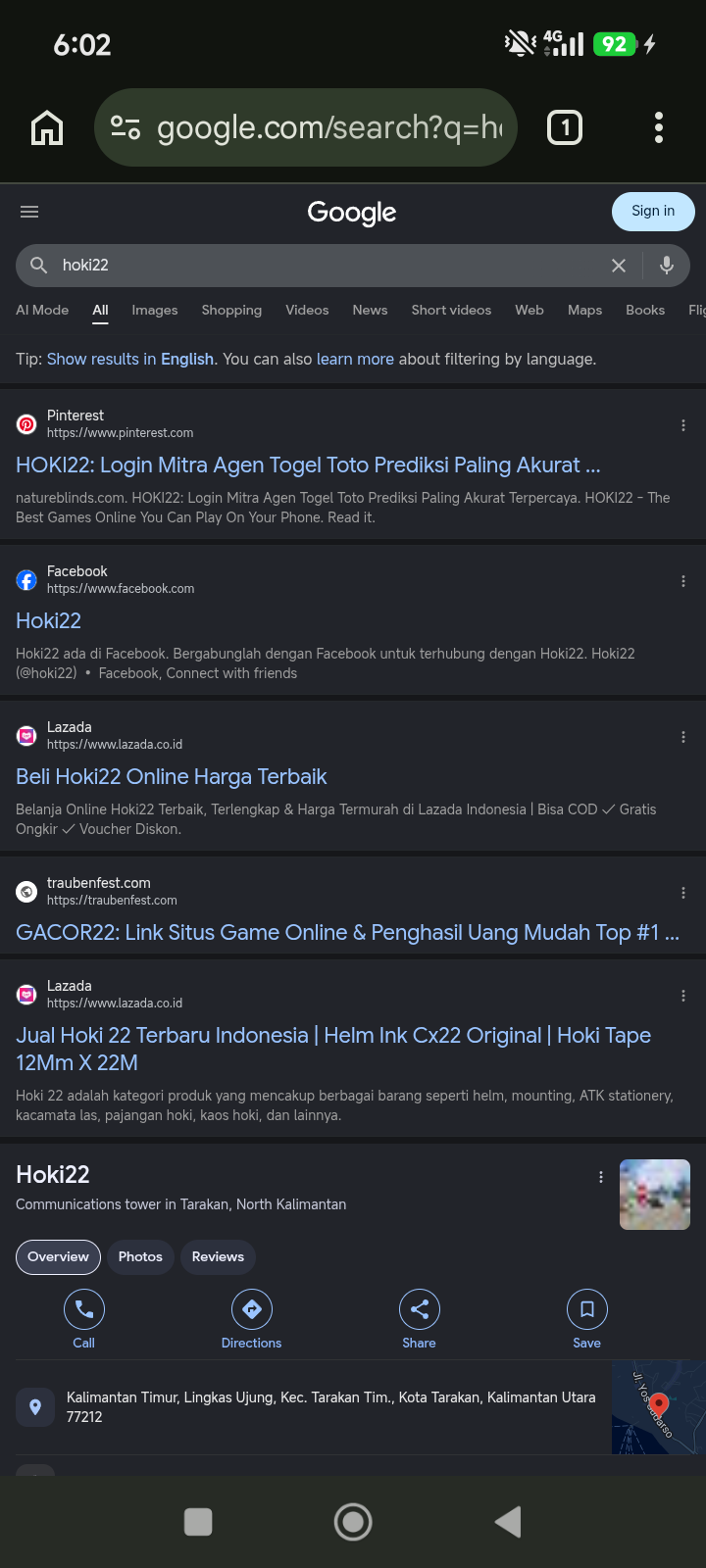
Task: Open the browser home page icon
Action: [x=47, y=127]
